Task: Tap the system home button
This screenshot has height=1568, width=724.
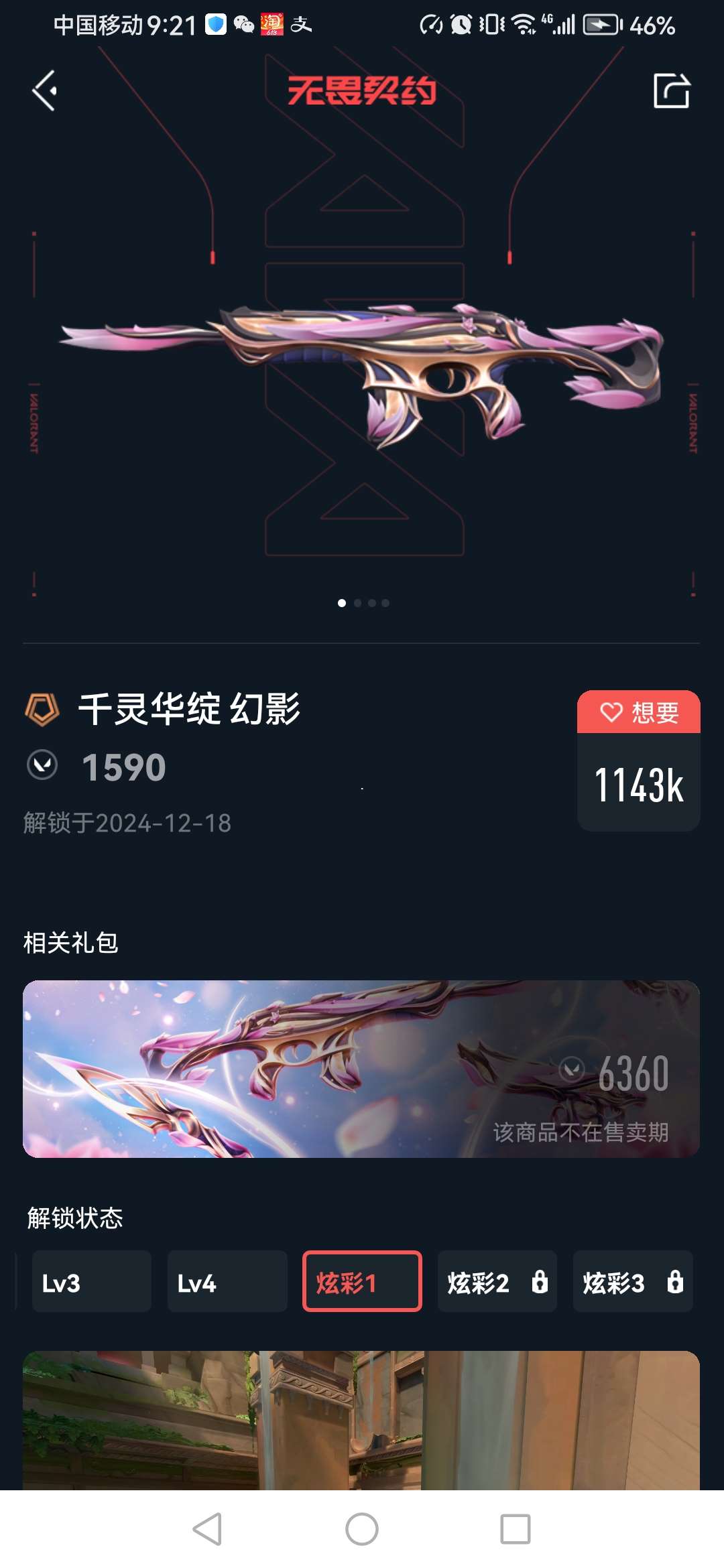Action: (x=362, y=1529)
